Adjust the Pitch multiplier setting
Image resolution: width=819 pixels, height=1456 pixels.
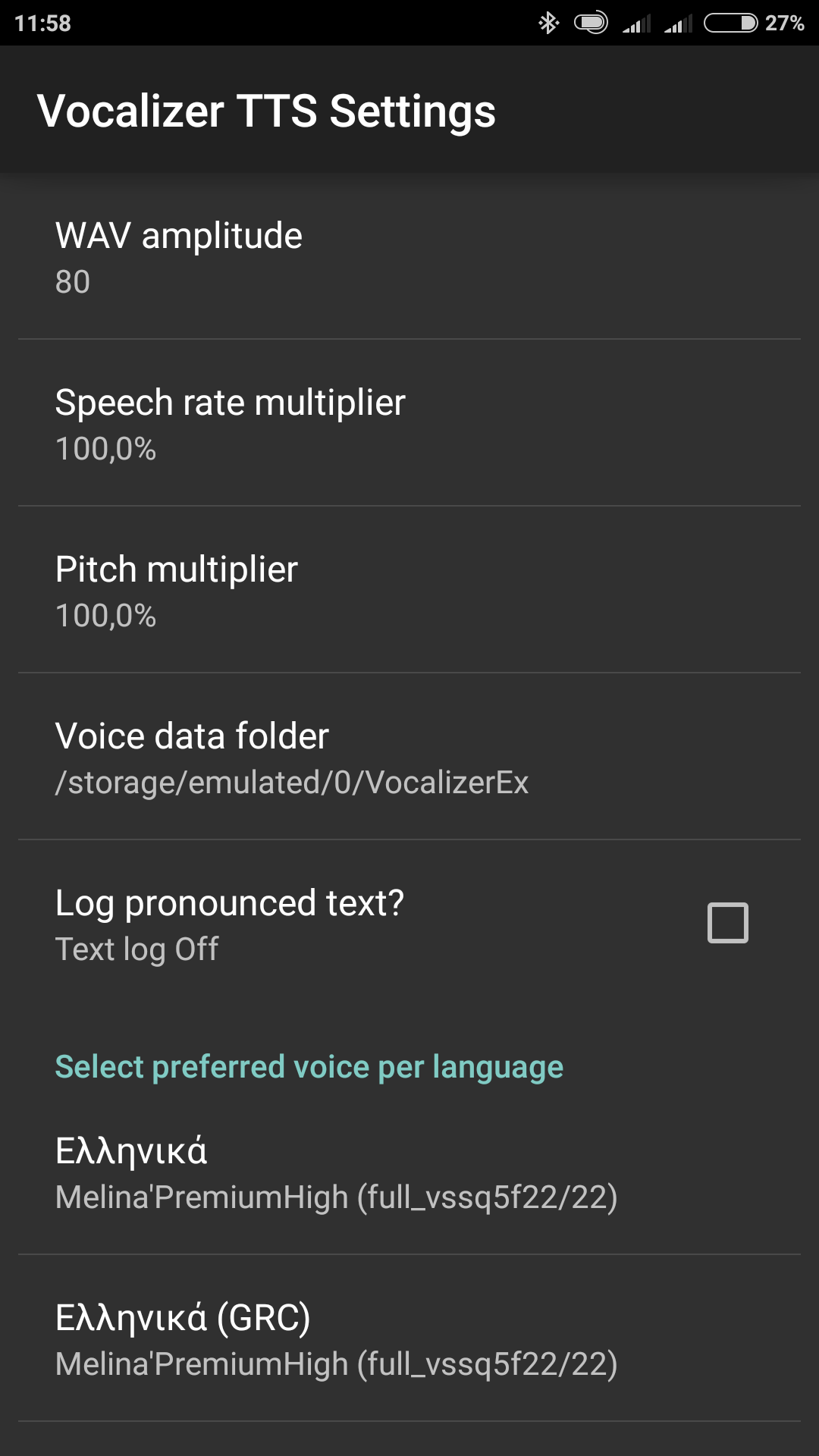(409, 591)
